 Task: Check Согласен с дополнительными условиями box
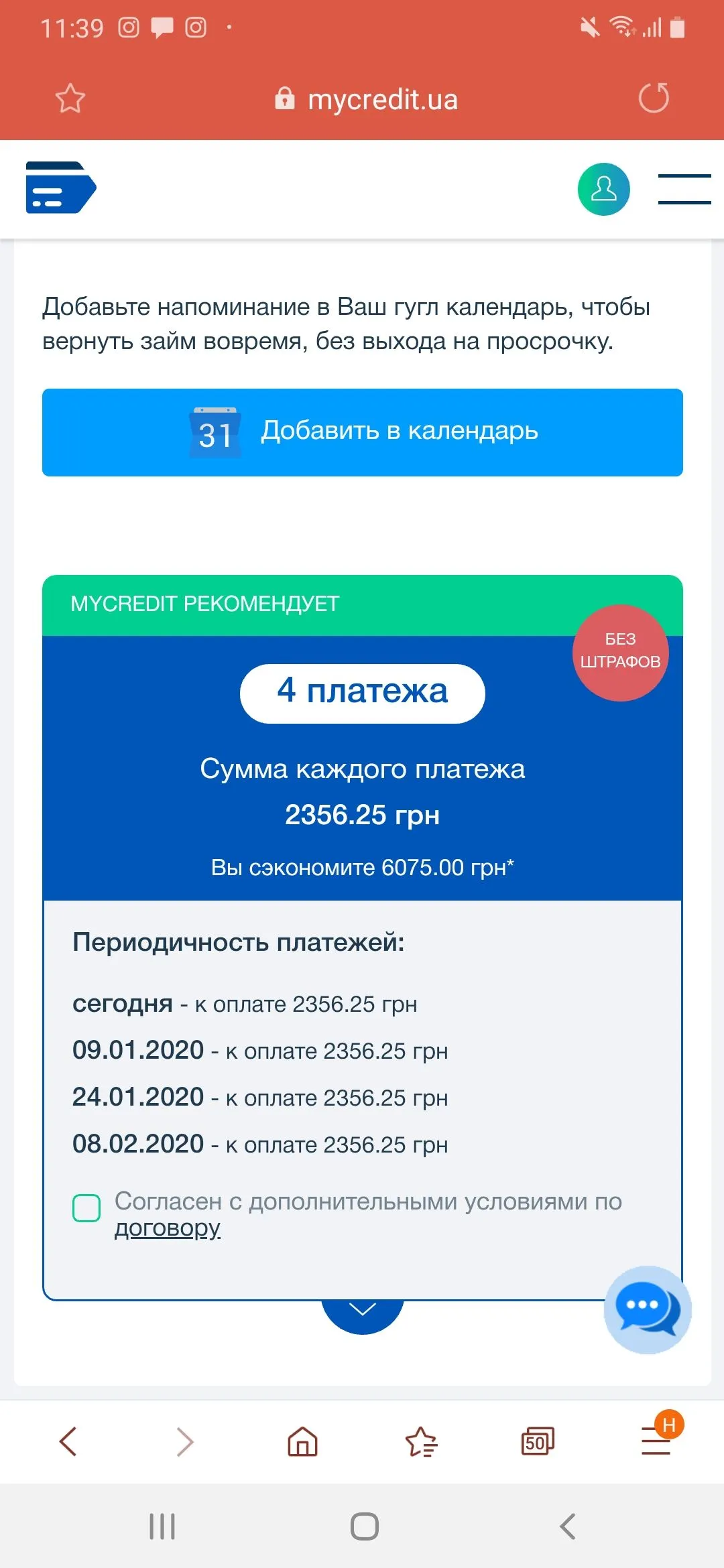pyautogui.click(x=86, y=1207)
